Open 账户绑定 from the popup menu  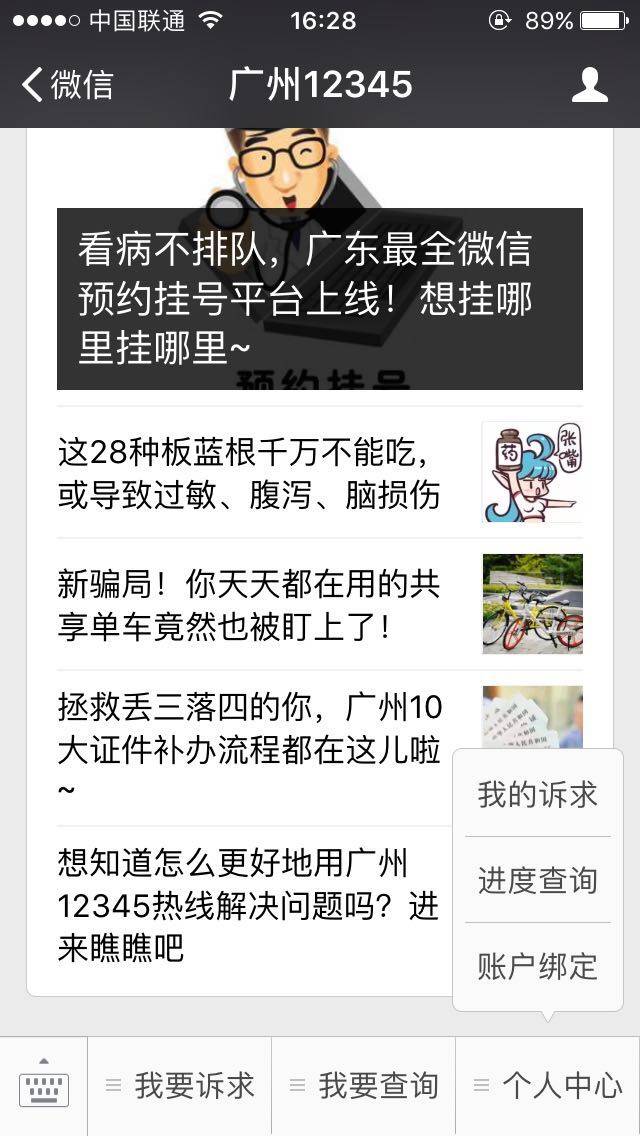(537, 966)
